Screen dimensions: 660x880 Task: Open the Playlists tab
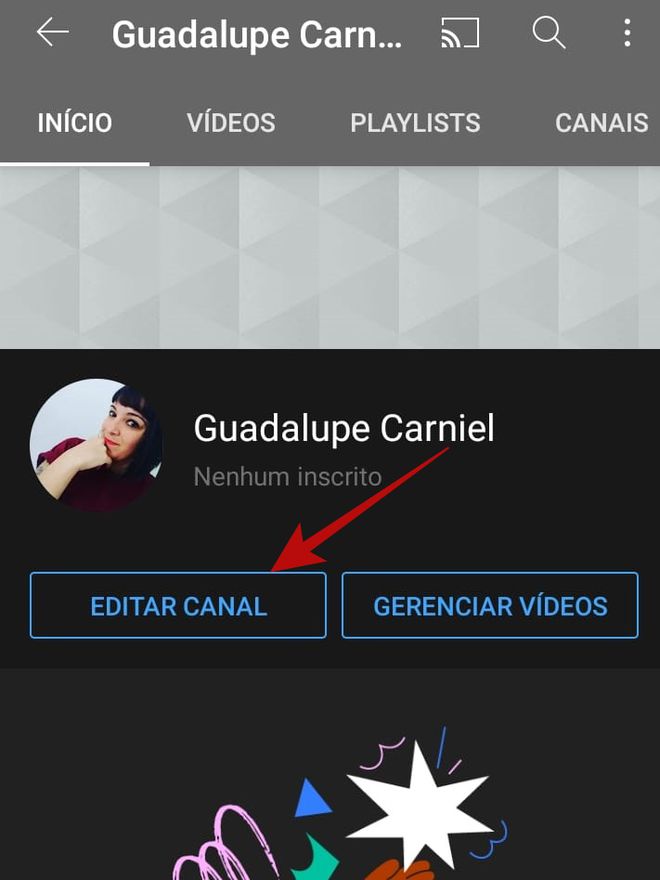[415, 123]
